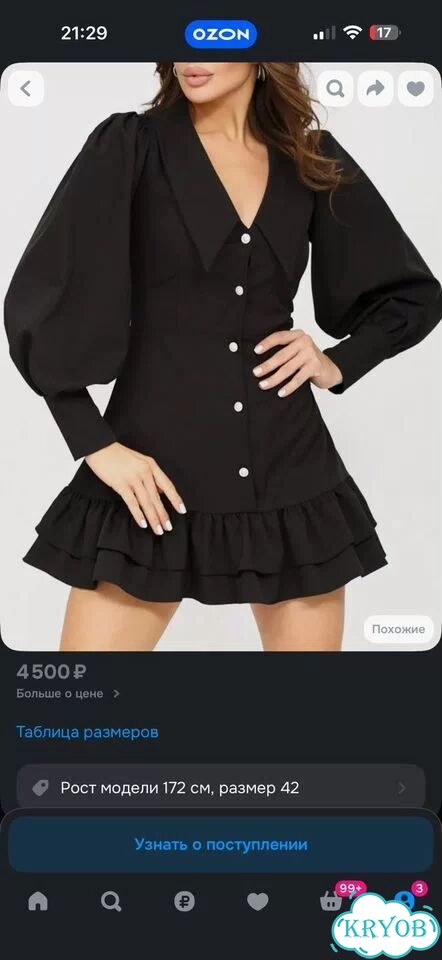
Task: Open the shopping cart tab
Action: pos(331,901)
